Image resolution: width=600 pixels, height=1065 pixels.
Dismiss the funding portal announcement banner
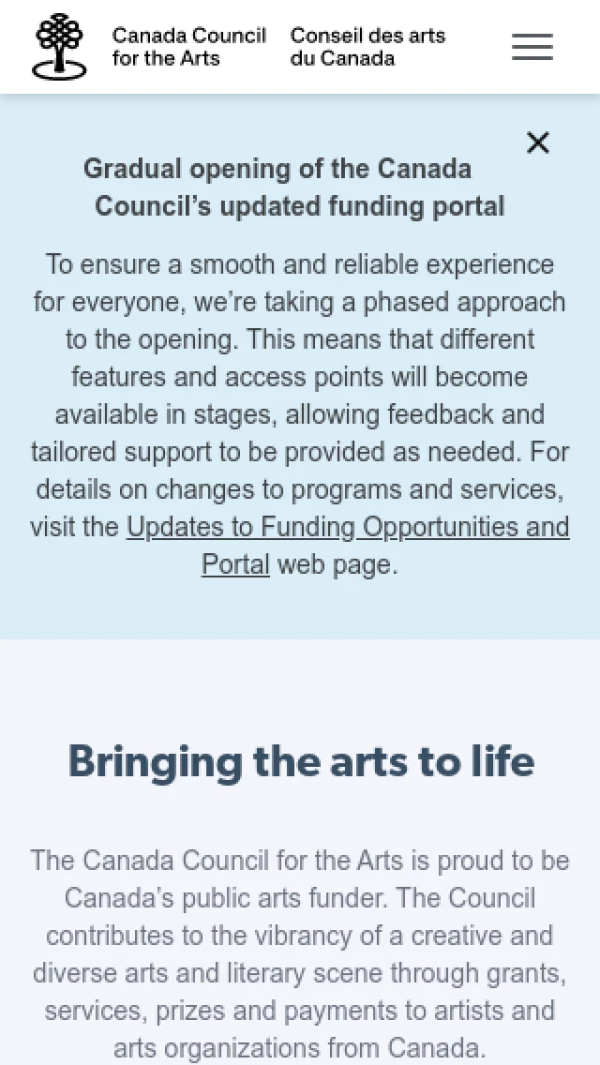pyautogui.click(x=537, y=143)
